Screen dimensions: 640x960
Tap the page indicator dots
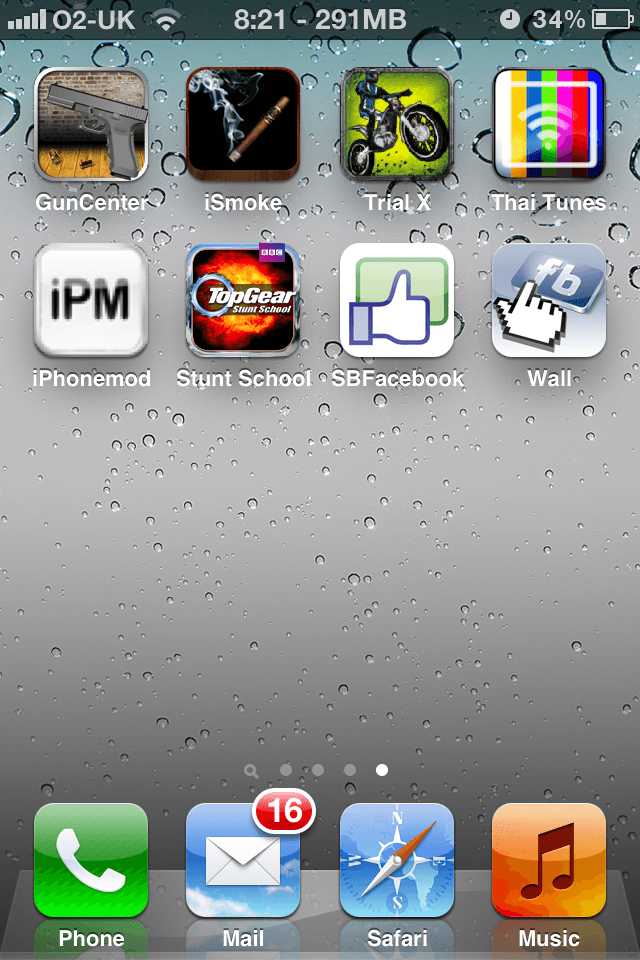coord(318,770)
